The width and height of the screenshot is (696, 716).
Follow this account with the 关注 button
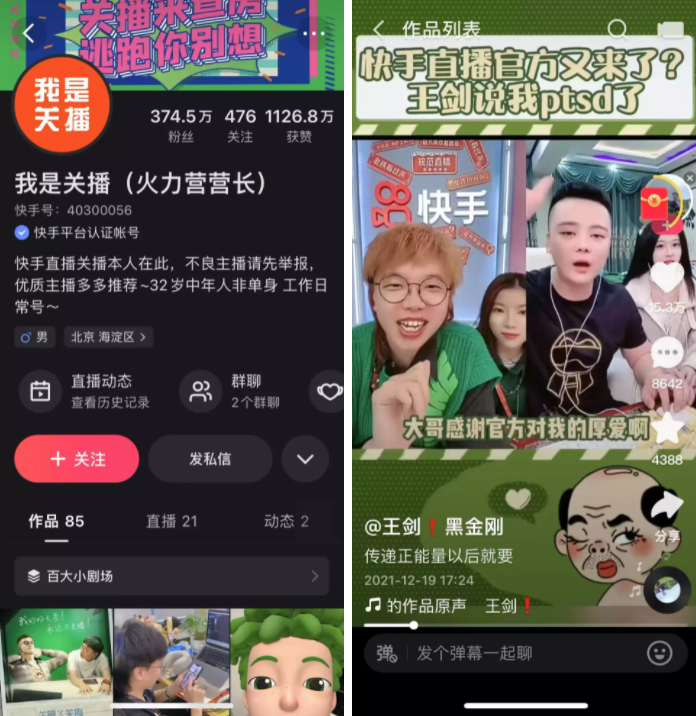[77, 459]
